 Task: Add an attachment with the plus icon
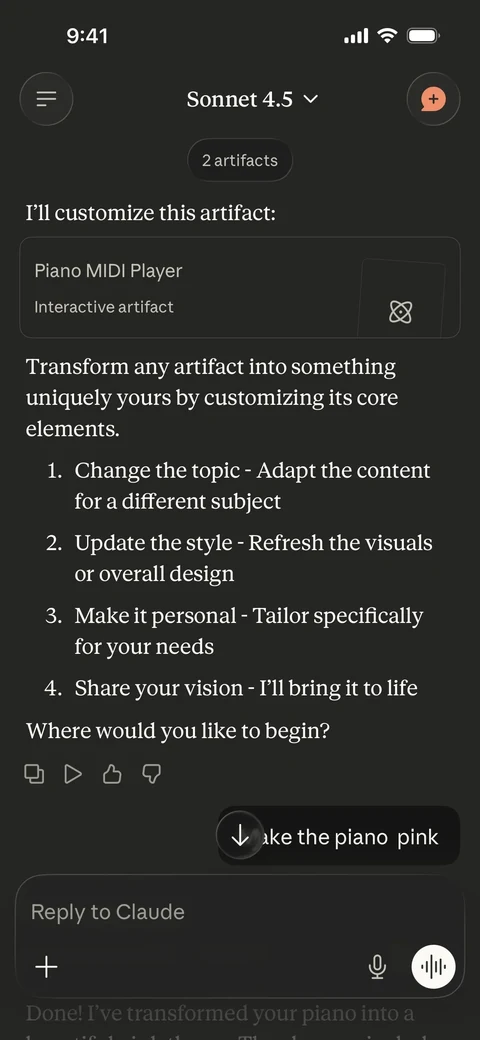click(46, 967)
